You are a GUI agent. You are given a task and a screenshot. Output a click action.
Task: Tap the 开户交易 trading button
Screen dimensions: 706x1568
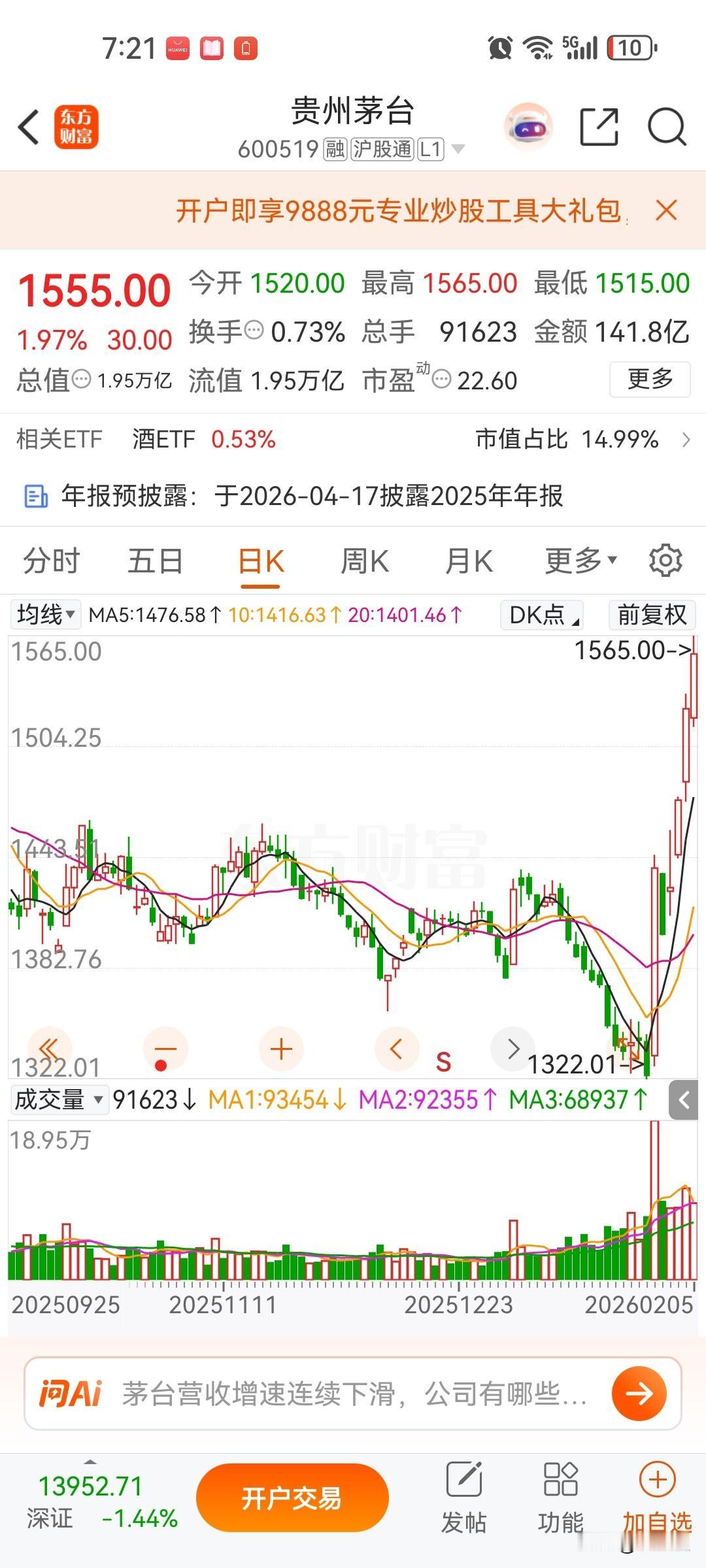pyautogui.click(x=292, y=1496)
